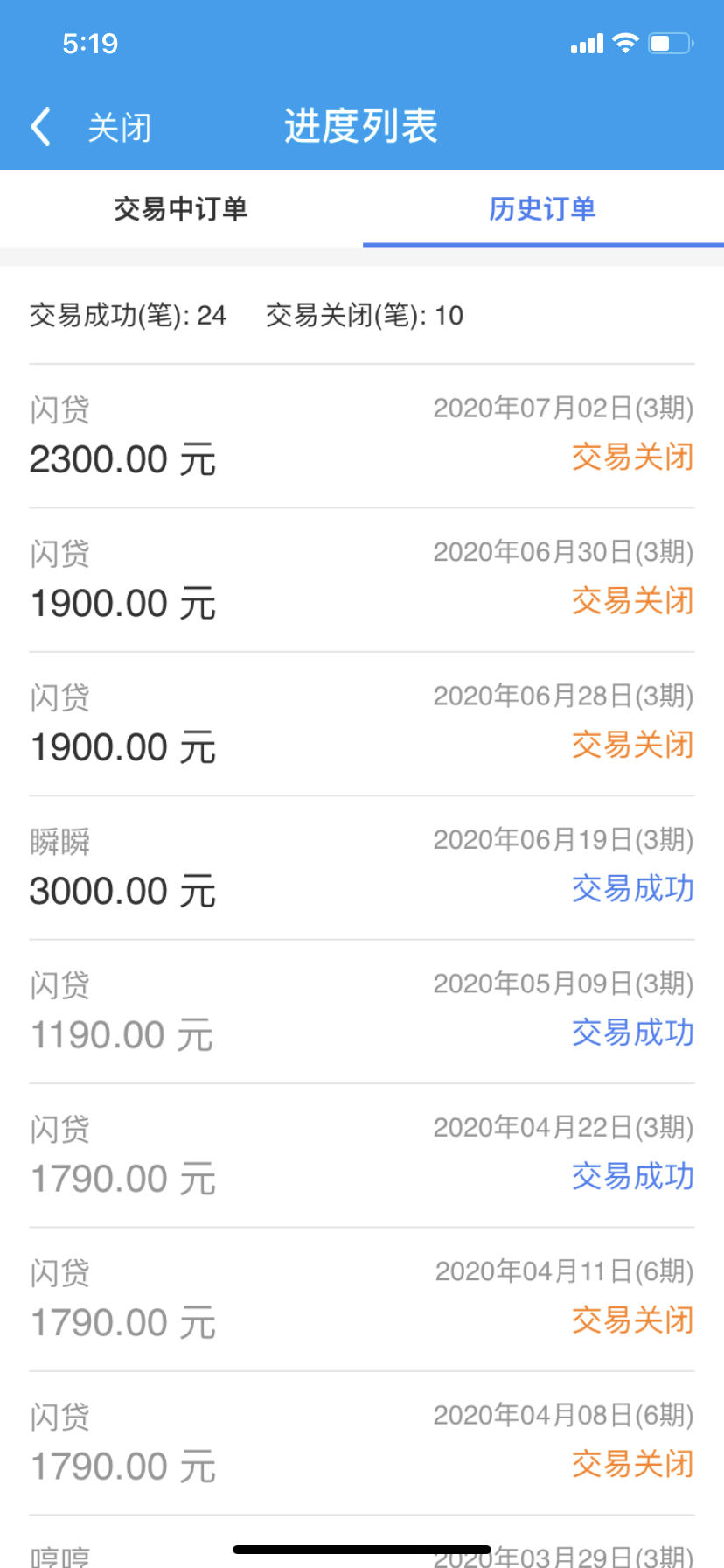Viewport: 724px width, 1568px height.
Task: Switch to the 交易中订单 tab
Action: pyautogui.click(x=181, y=208)
